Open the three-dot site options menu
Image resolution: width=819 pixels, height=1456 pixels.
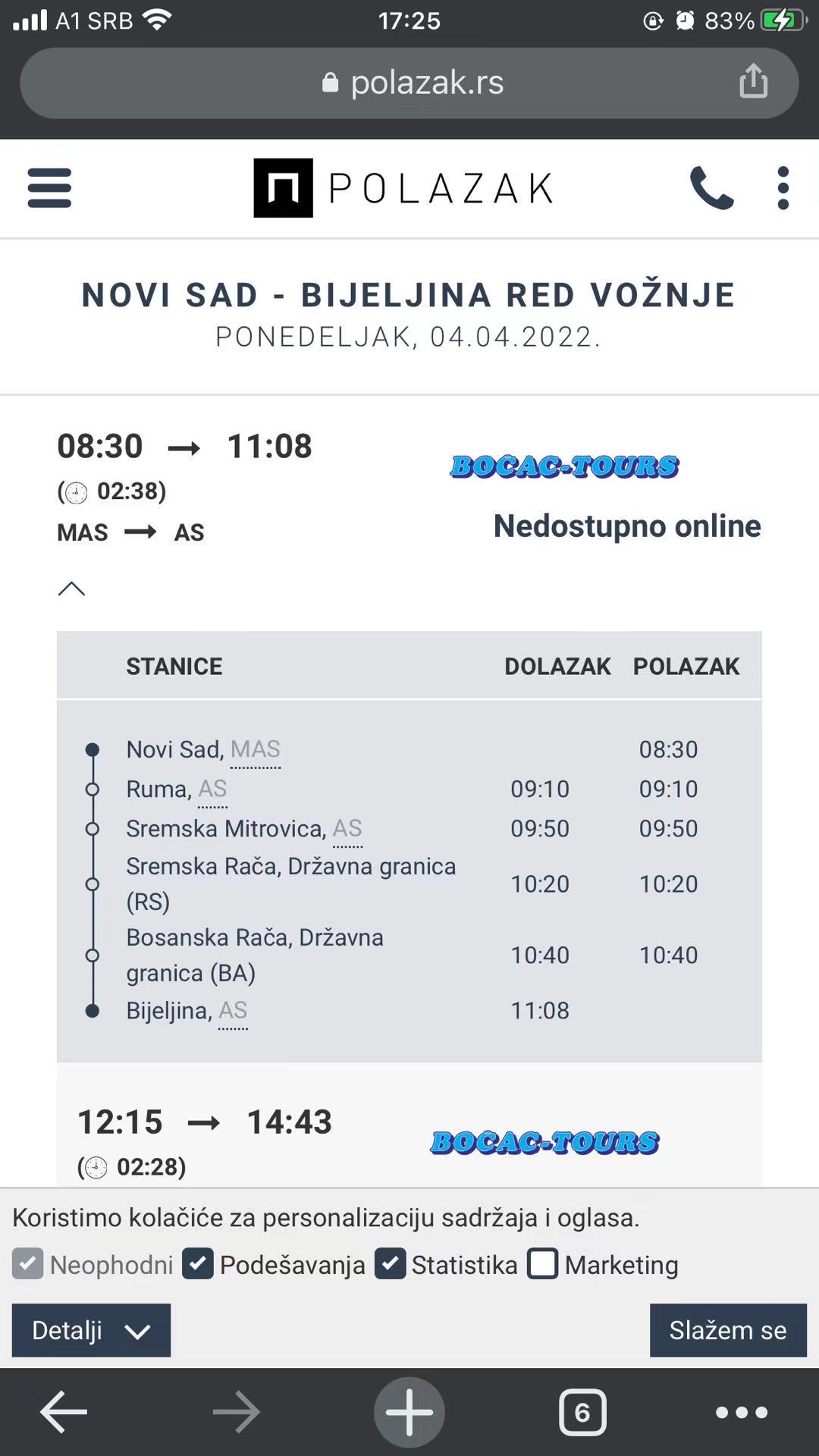pyautogui.click(x=783, y=188)
